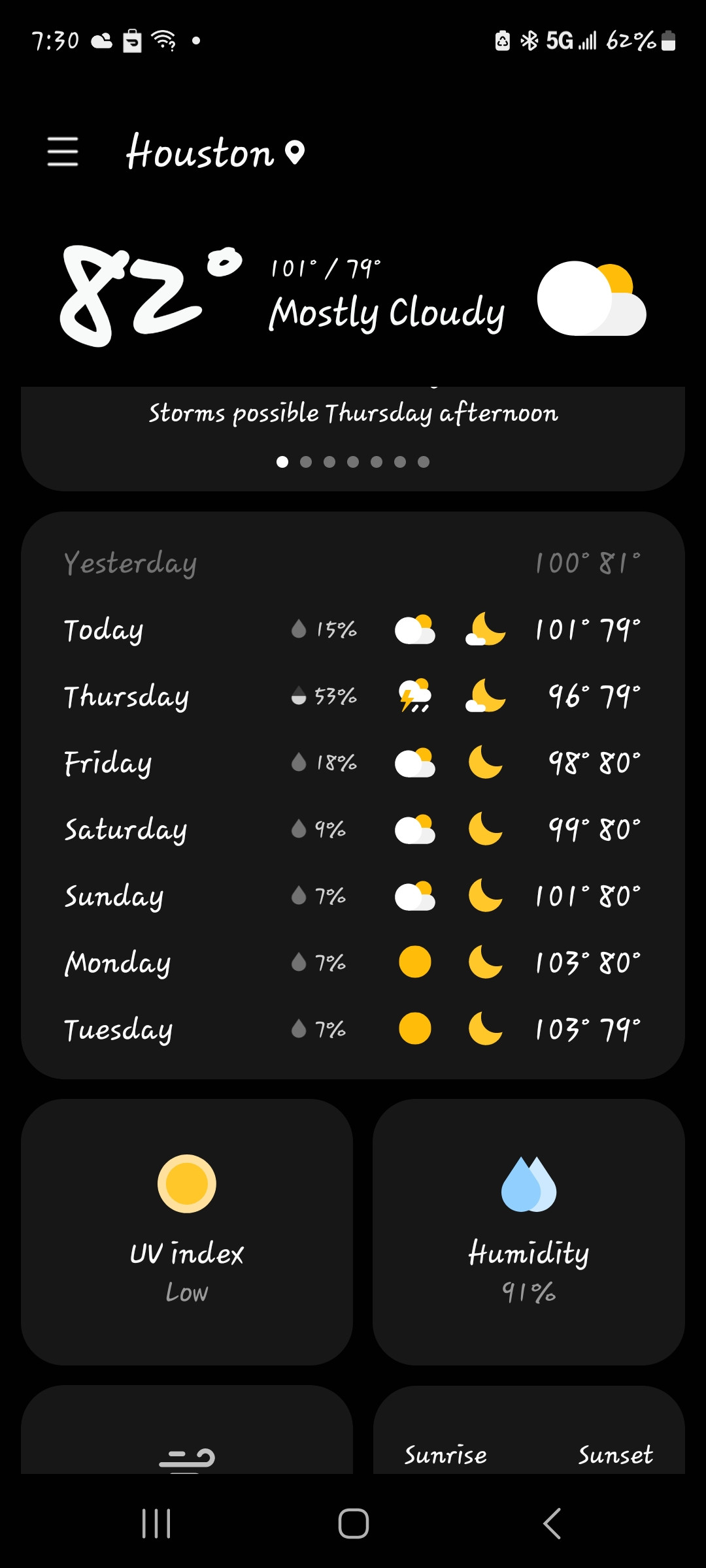Open the Humidity card

point(528,1232)
